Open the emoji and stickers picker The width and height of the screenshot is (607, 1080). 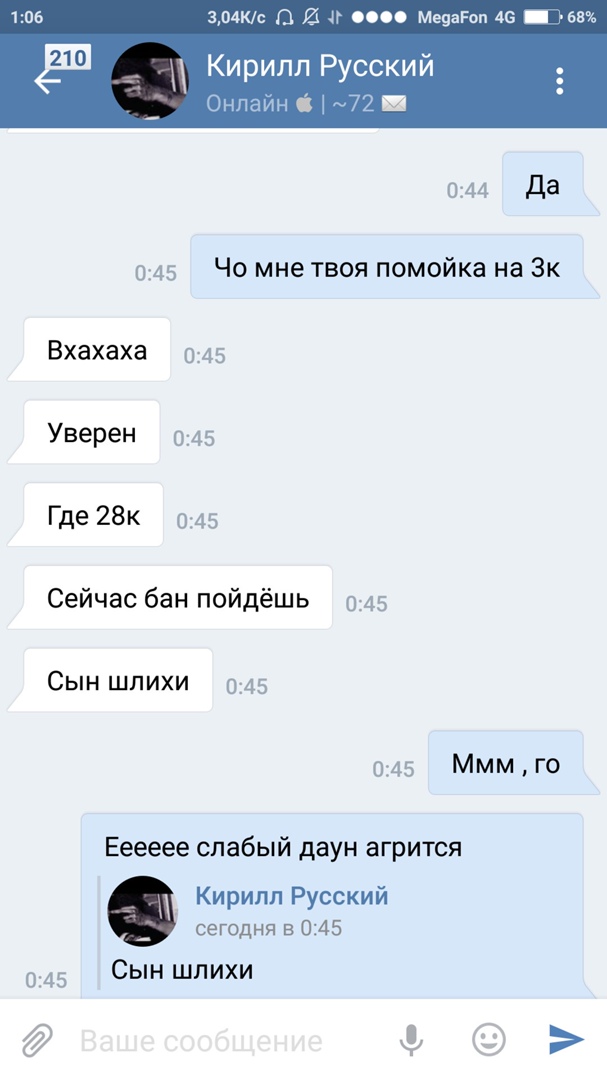[x=488, y=1041]
